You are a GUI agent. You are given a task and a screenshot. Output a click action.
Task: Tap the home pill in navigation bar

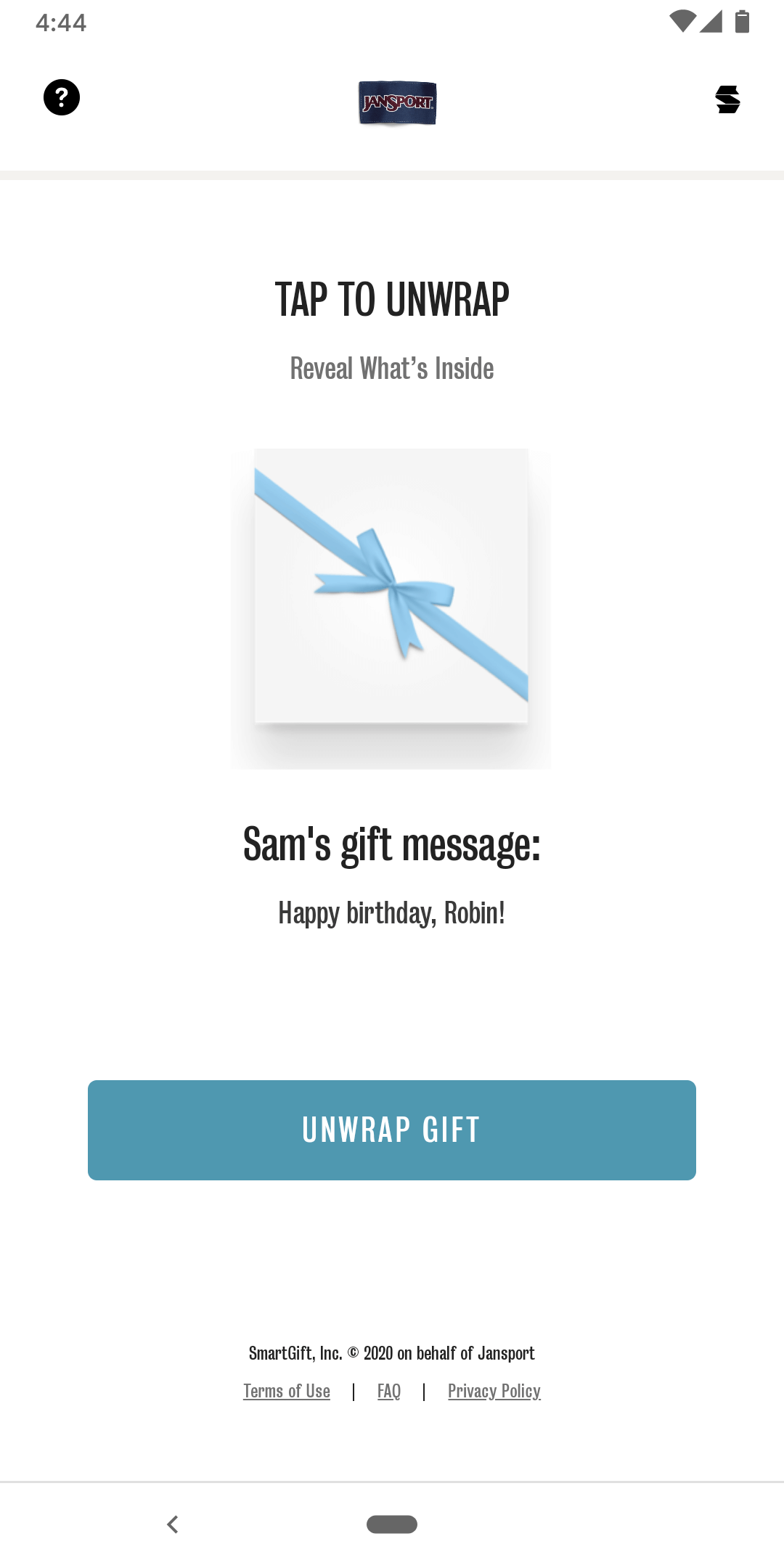(x=392, y=1524)
